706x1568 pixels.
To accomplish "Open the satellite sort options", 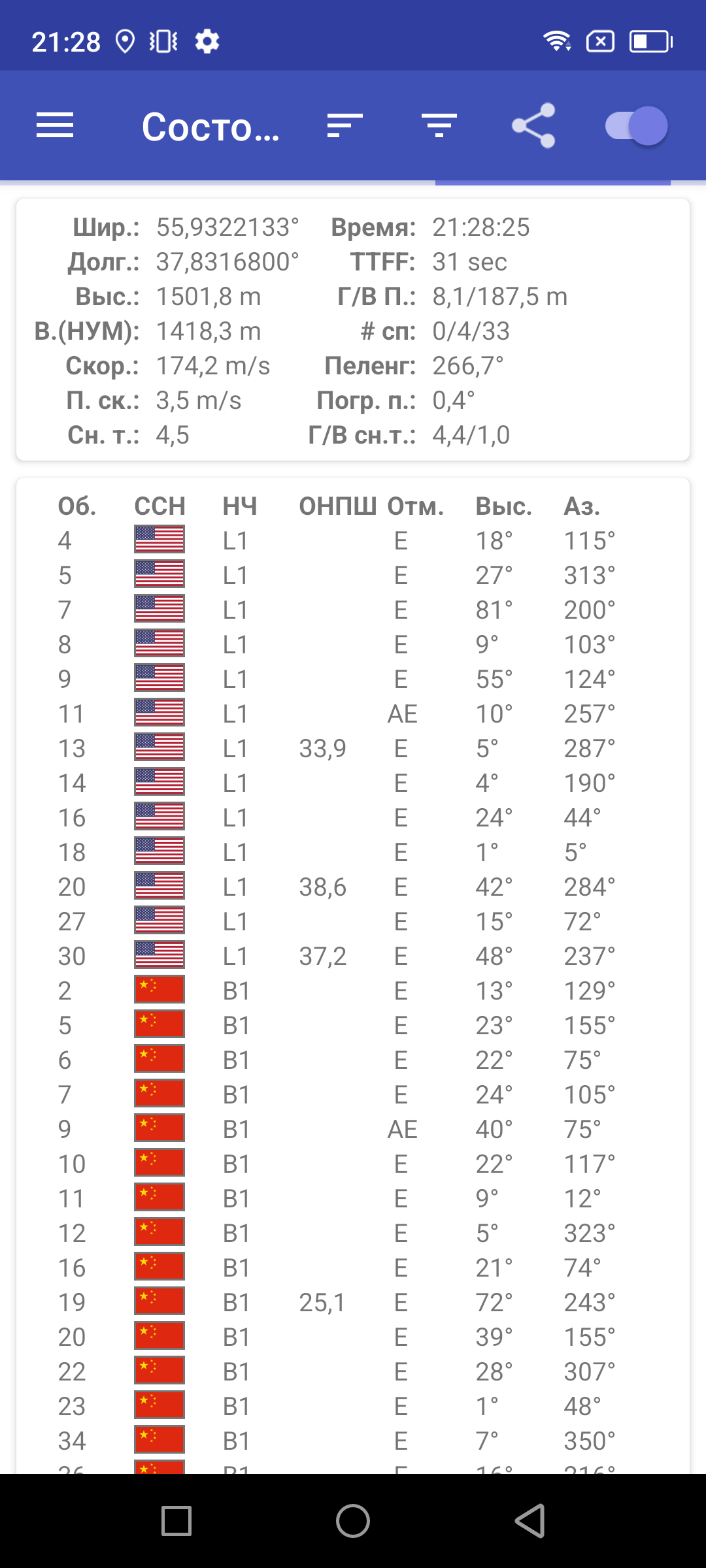I will pyautogui.click(x=345, y=125).
